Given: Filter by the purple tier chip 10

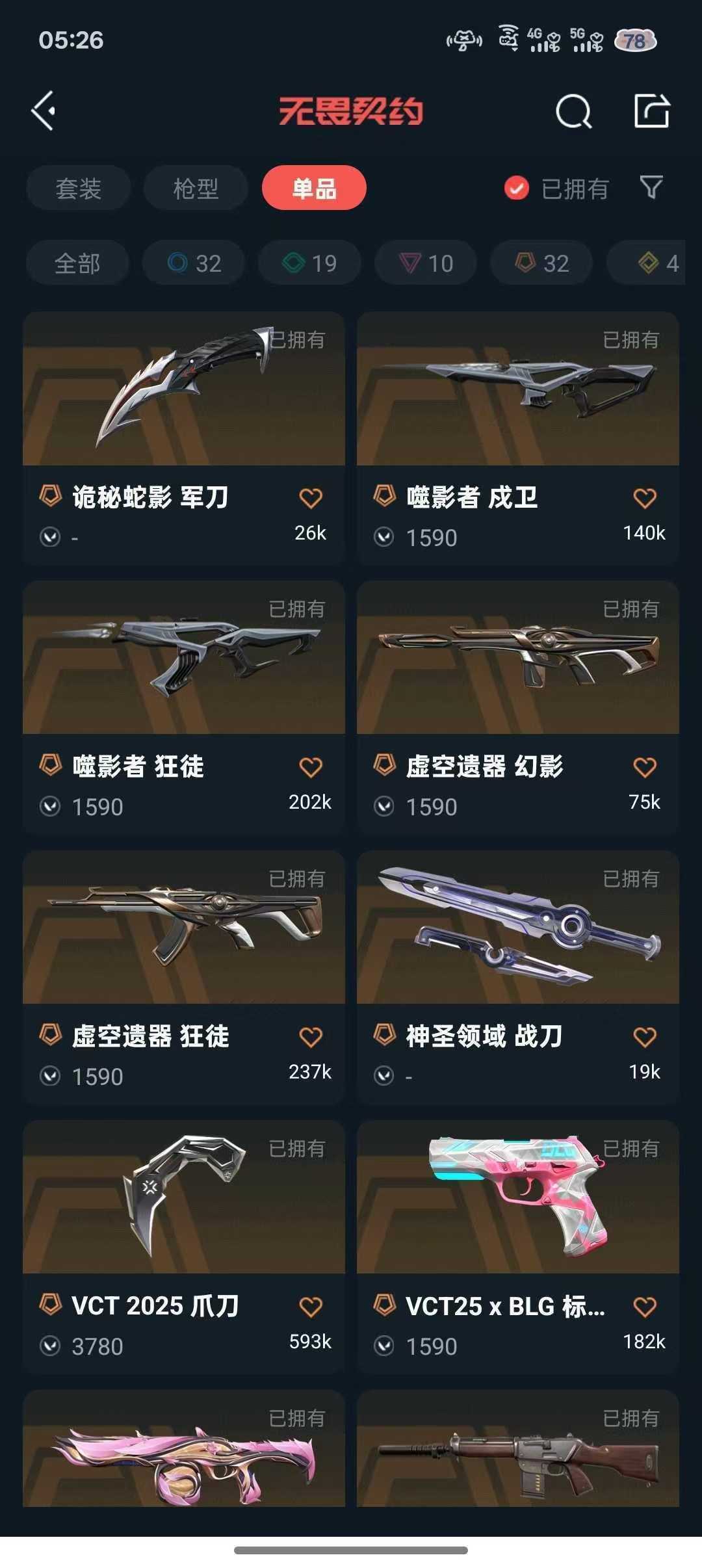Looking at the screenshot, I should click(x=426, y=263).
